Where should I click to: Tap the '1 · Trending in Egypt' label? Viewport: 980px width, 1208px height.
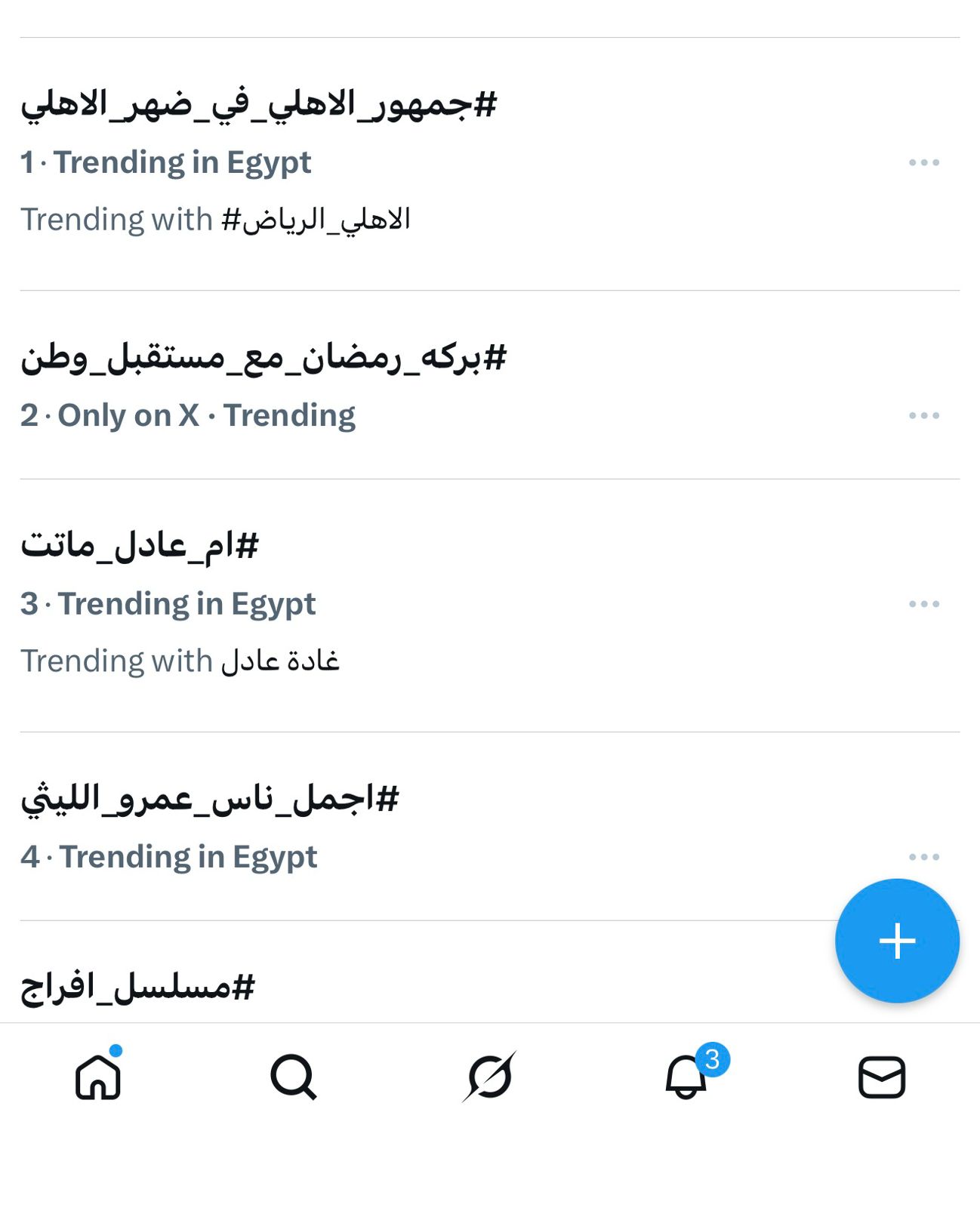168,161
